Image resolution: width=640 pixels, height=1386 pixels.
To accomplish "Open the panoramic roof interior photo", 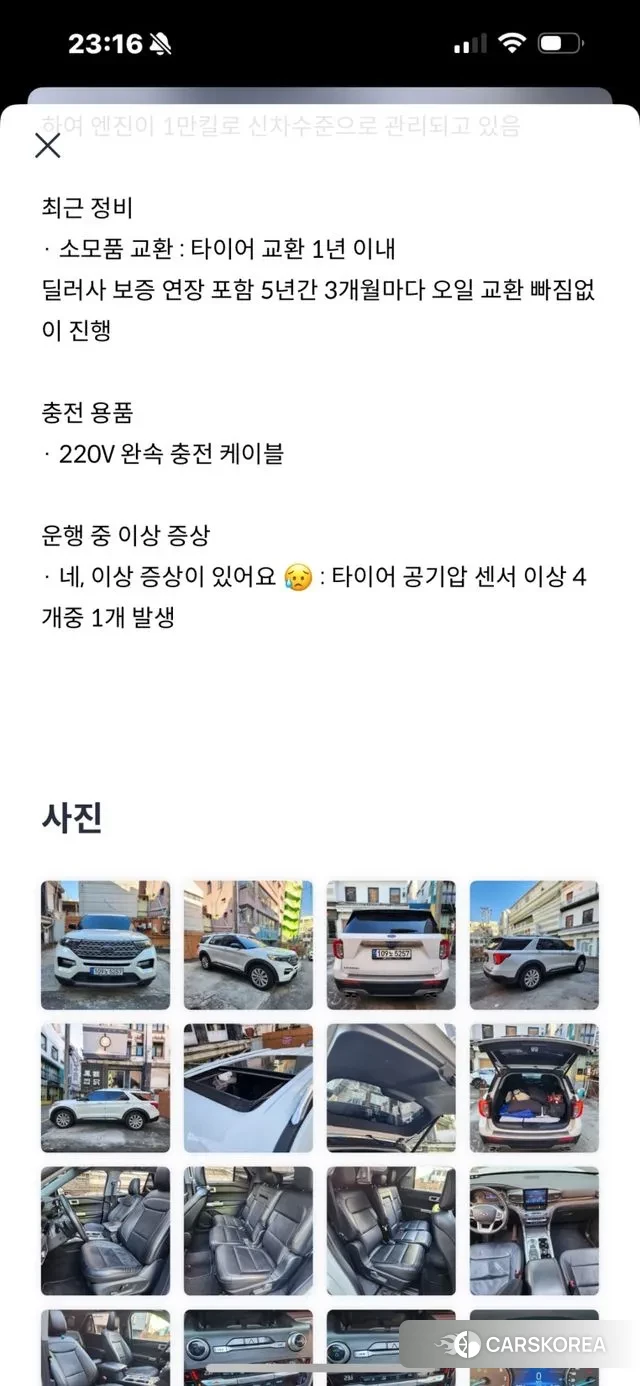I will (391, 1088).
